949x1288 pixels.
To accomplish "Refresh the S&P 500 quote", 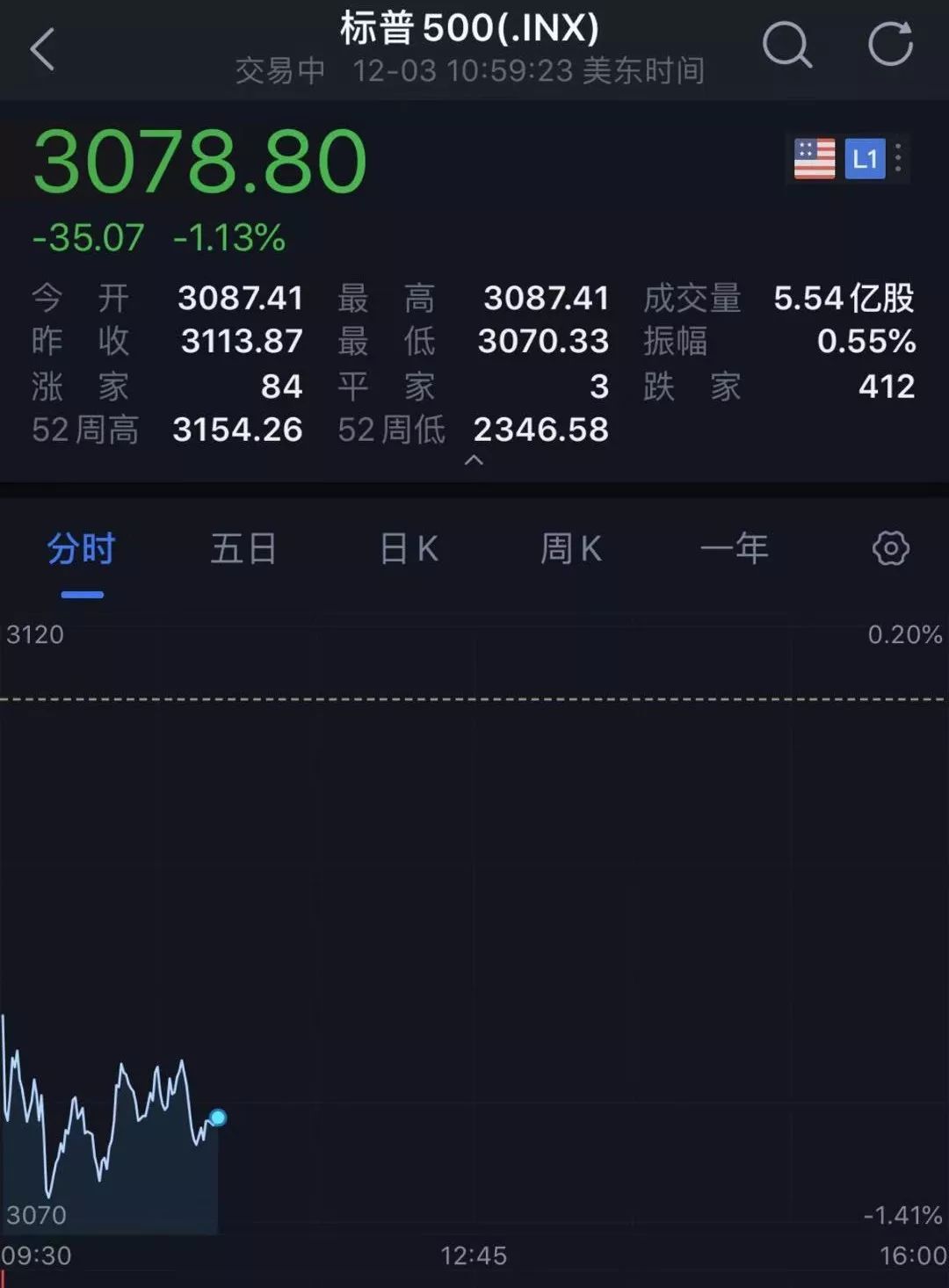I will tap(890, 45).
